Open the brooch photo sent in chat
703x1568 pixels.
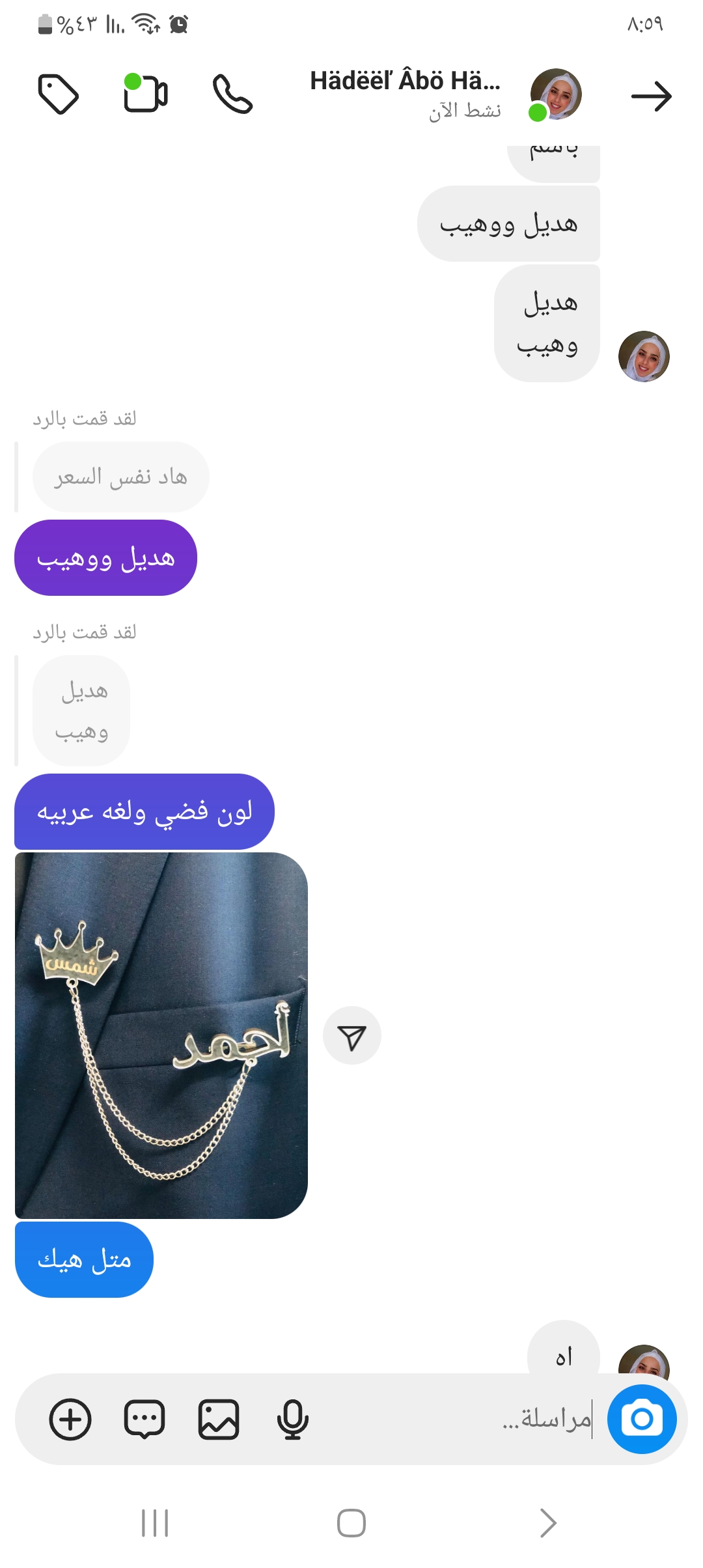click(161, 1035)
